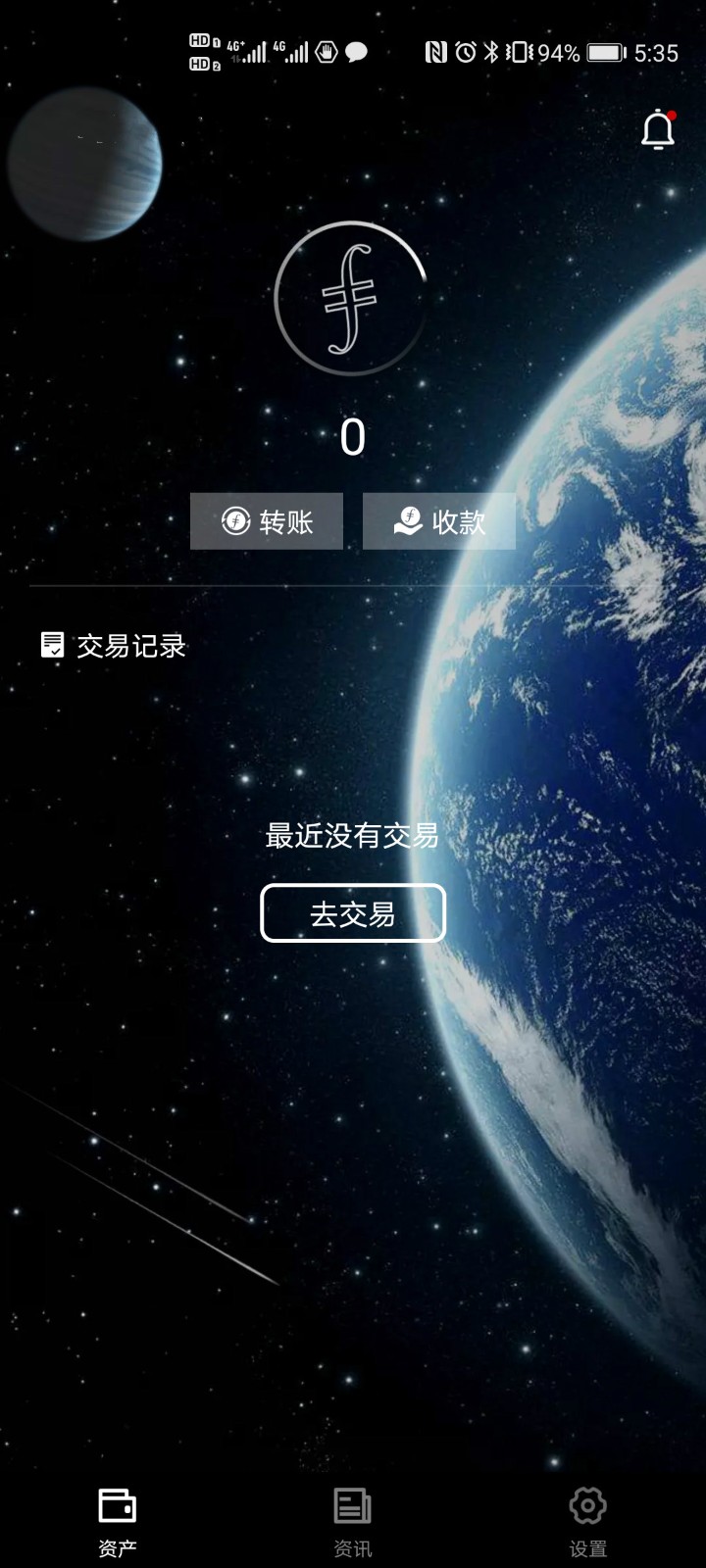Tap the 转账 transfer button

[x=267, y=521]
